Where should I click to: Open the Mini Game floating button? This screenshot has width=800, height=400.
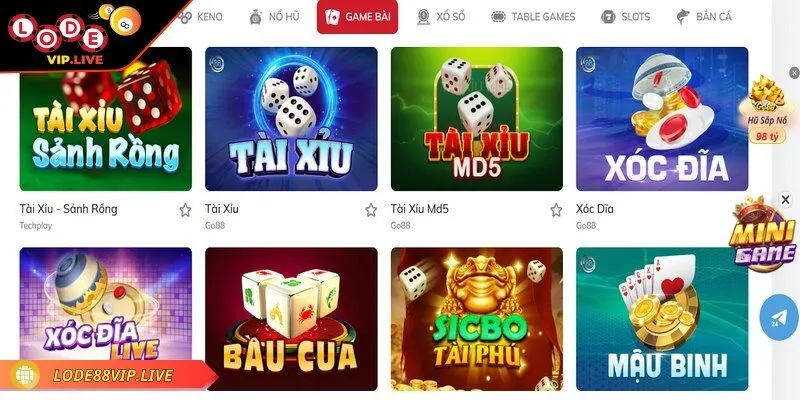pos(765,235)
